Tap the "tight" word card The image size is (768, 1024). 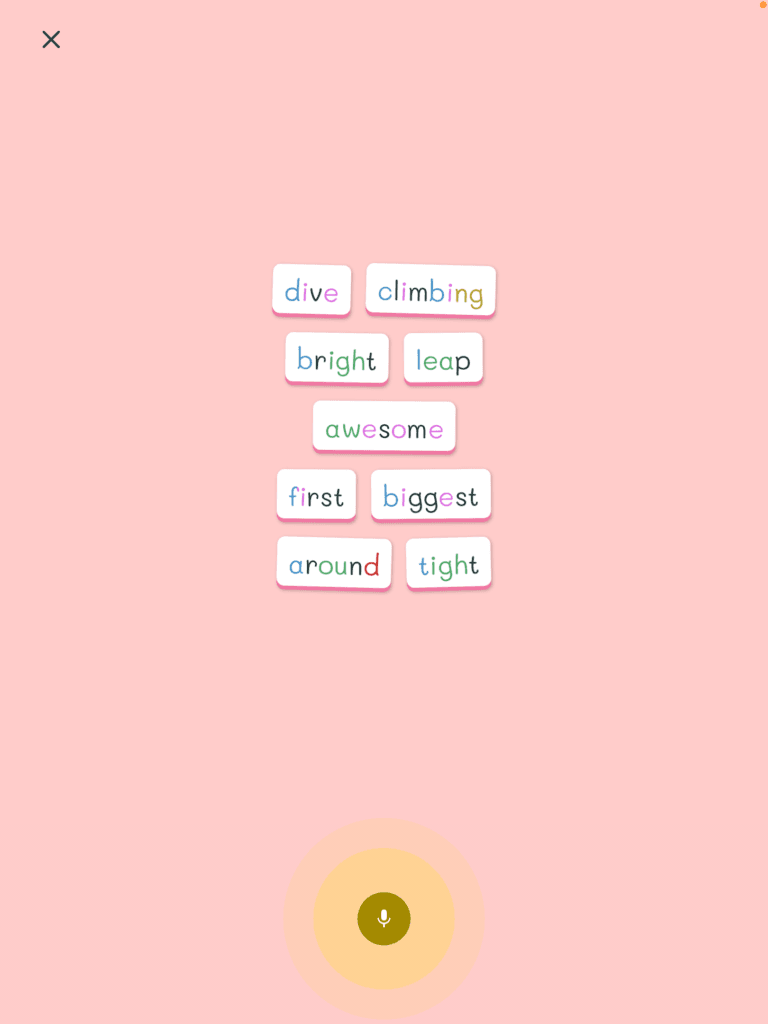pos(448,565)
